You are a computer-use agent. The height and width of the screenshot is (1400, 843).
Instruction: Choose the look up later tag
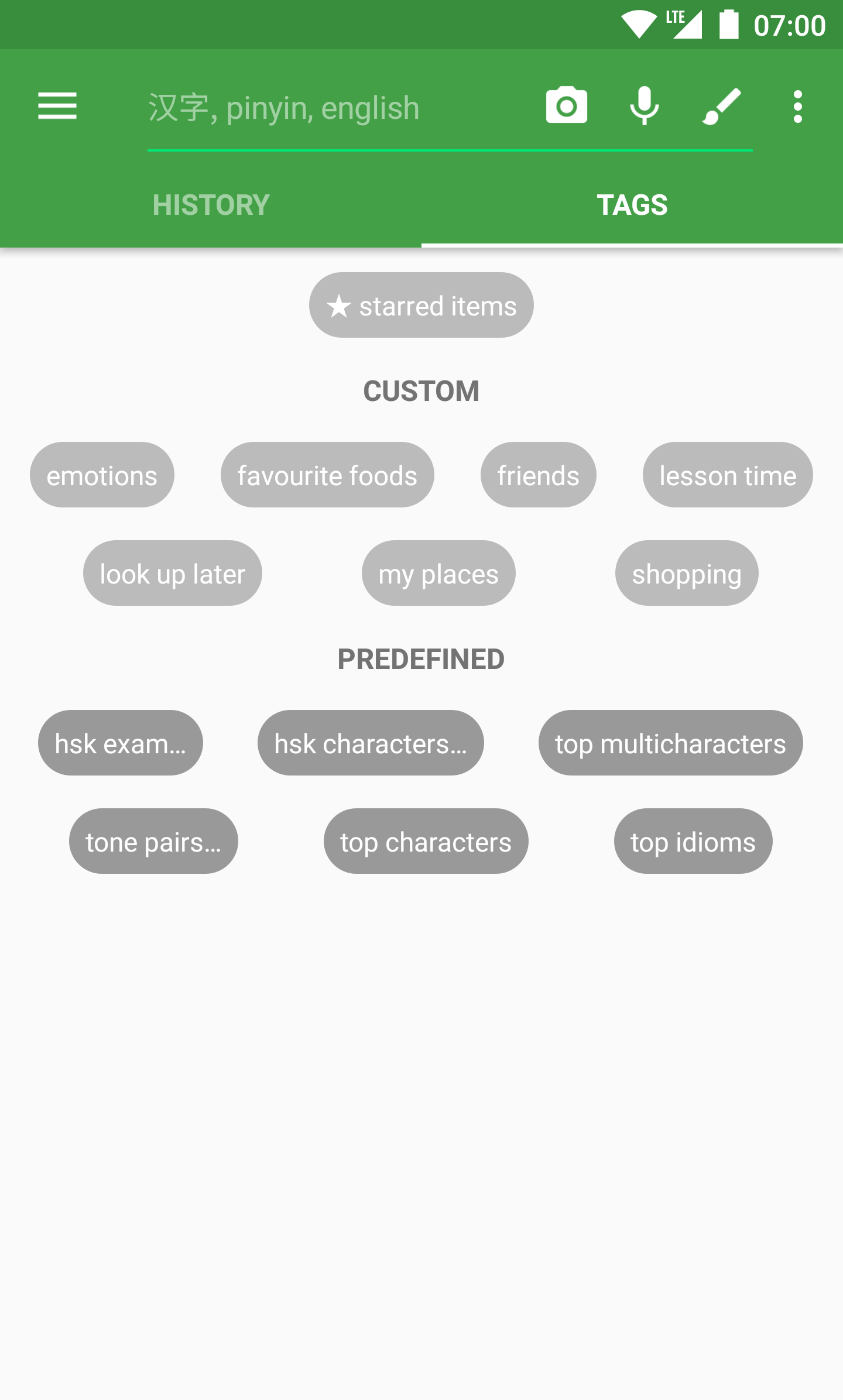pos(172,574)
